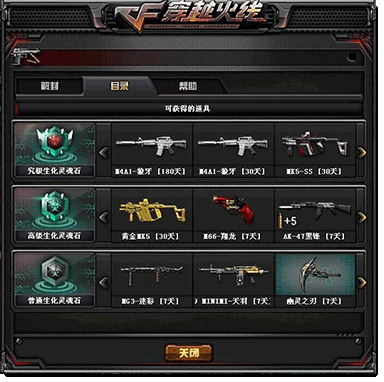Show previous items in 普通生化灵魂石 row
384x382 pixels.
(104, 282)
